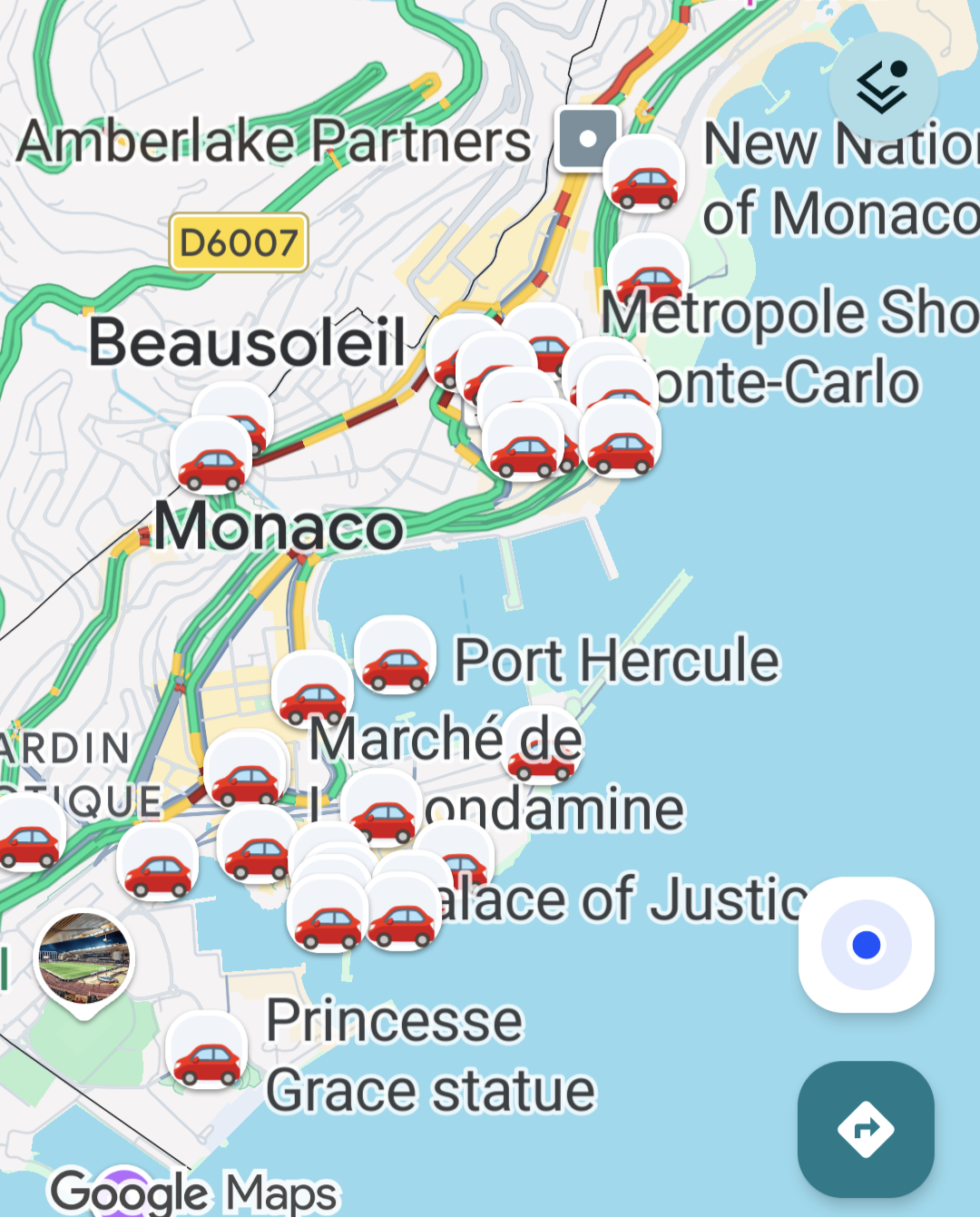Viewport: 980px width, 1217px height.
Task: Open the map layers selector
Action: click(x=882, y=87)
